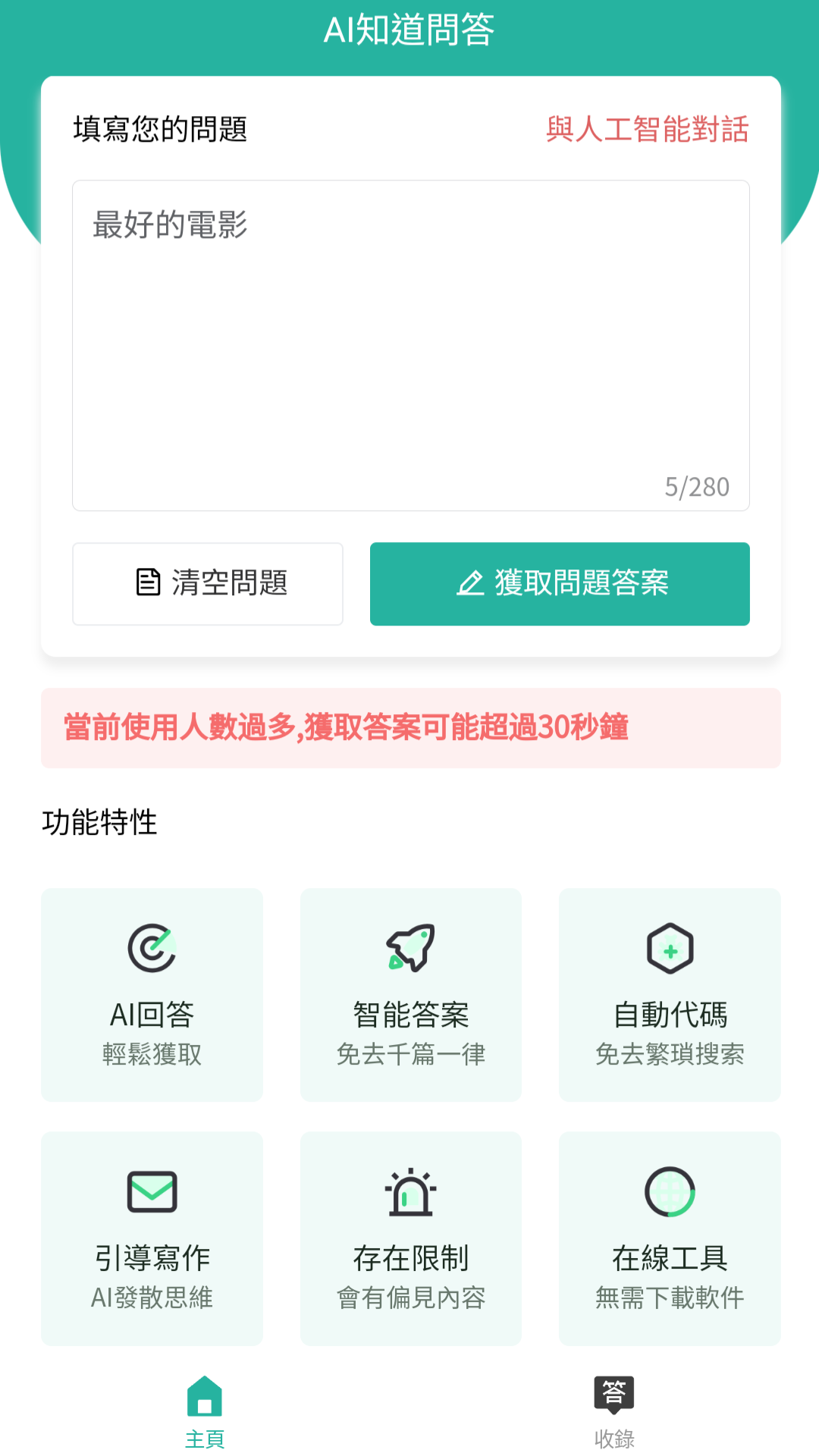View the 存在限制 feature card

tap(411, 1238)
